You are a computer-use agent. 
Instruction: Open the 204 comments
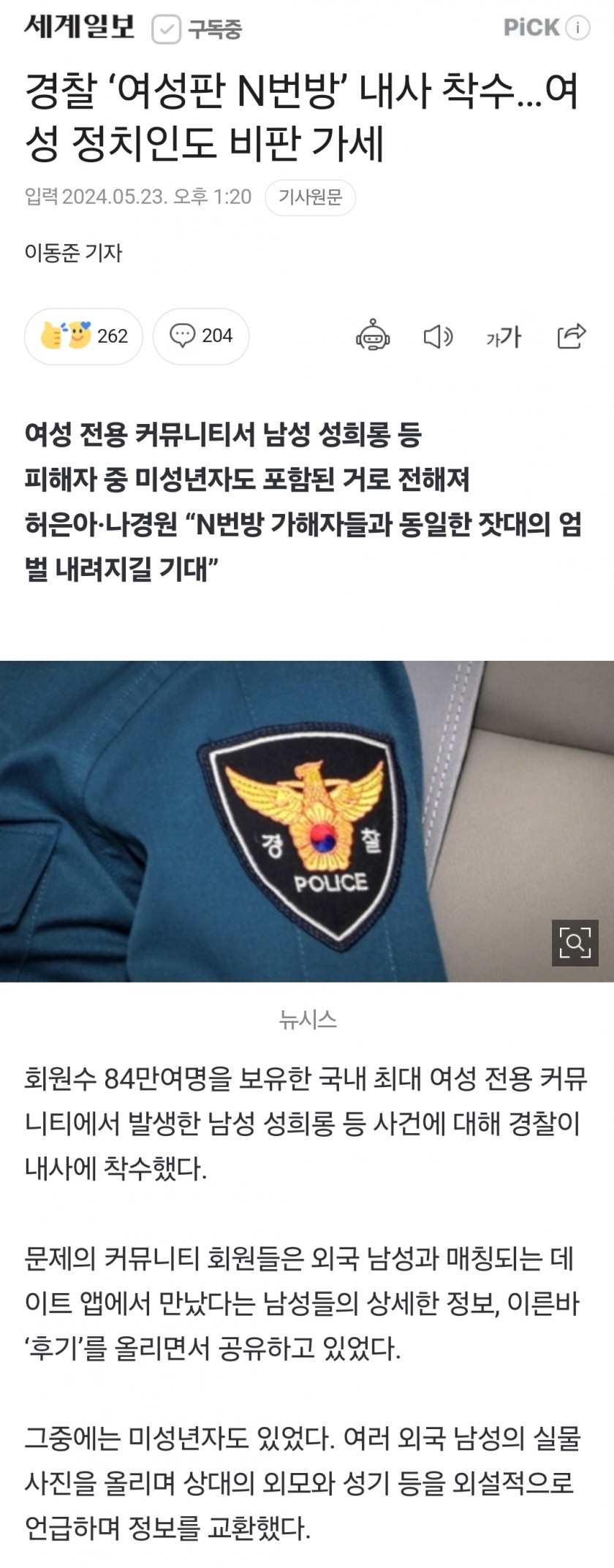(x=201, y=336)
